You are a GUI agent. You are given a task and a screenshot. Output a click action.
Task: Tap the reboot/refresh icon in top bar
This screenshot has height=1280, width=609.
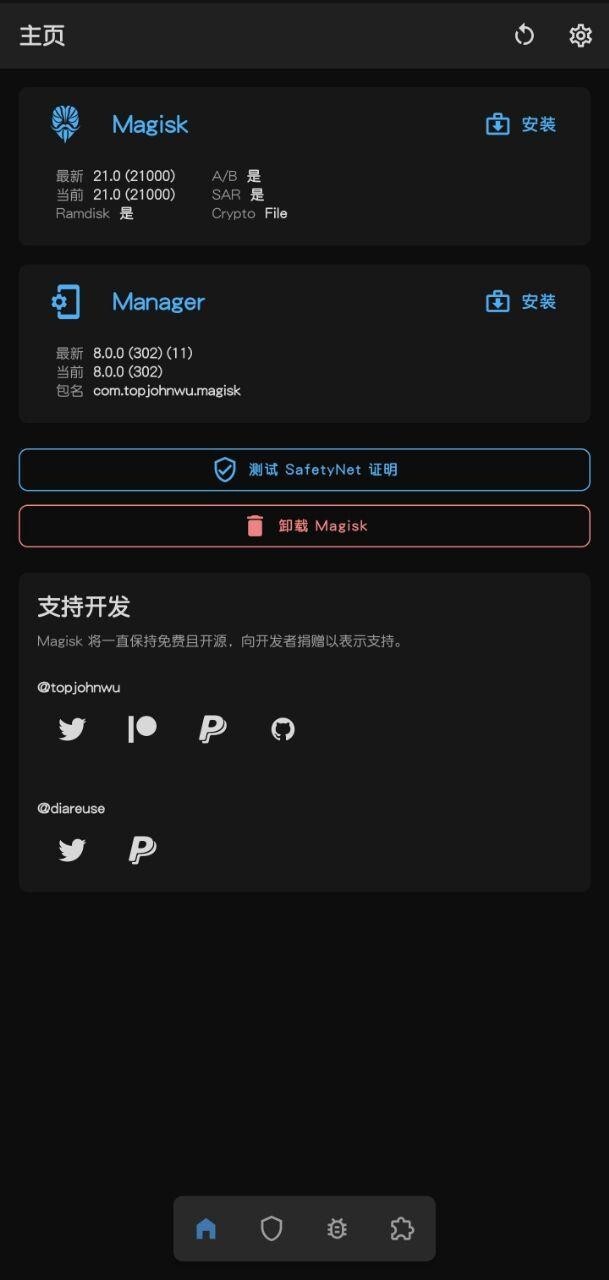pyautogui.click(x=524, y=36)
